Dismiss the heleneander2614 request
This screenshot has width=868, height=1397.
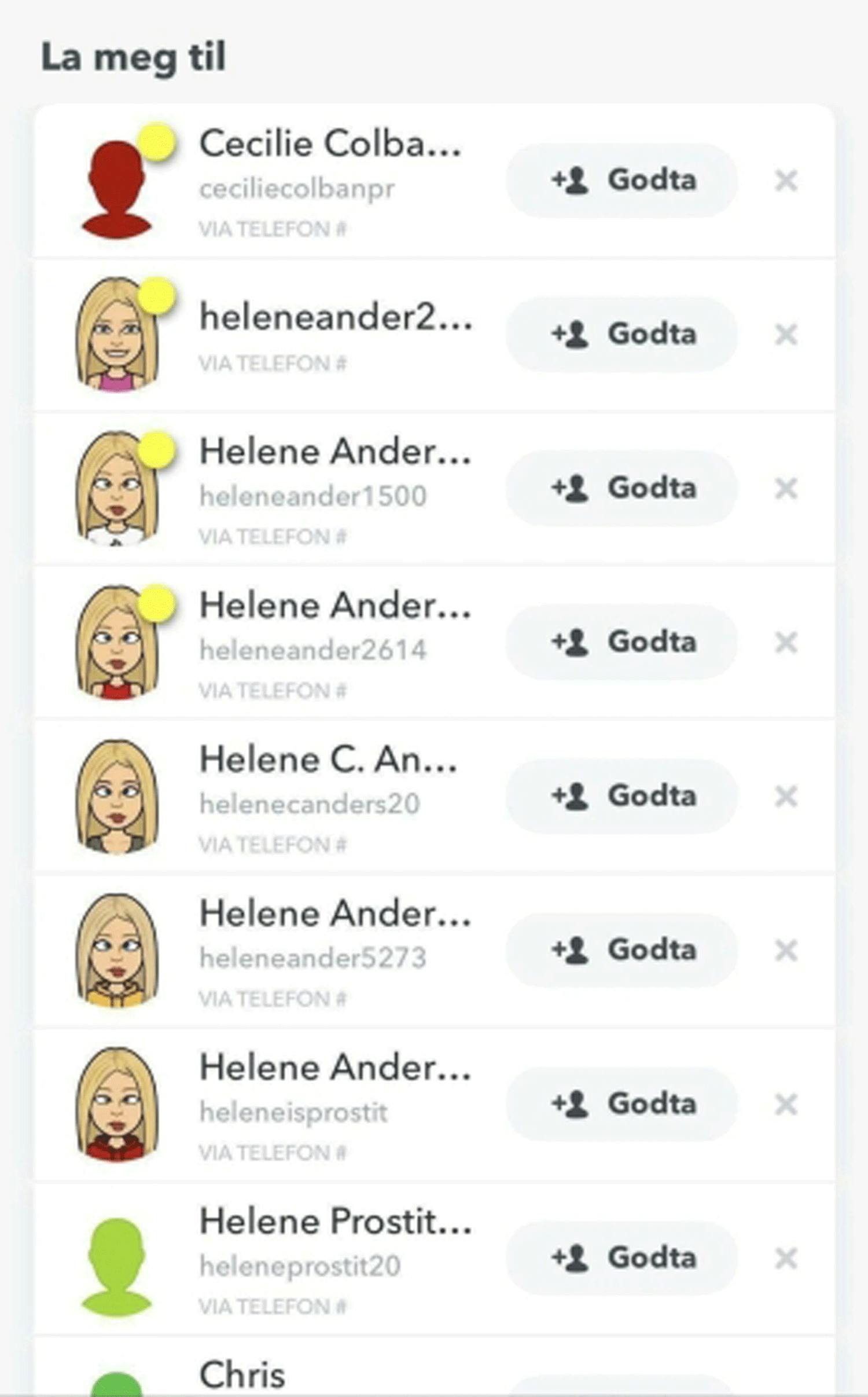[786, 643]
